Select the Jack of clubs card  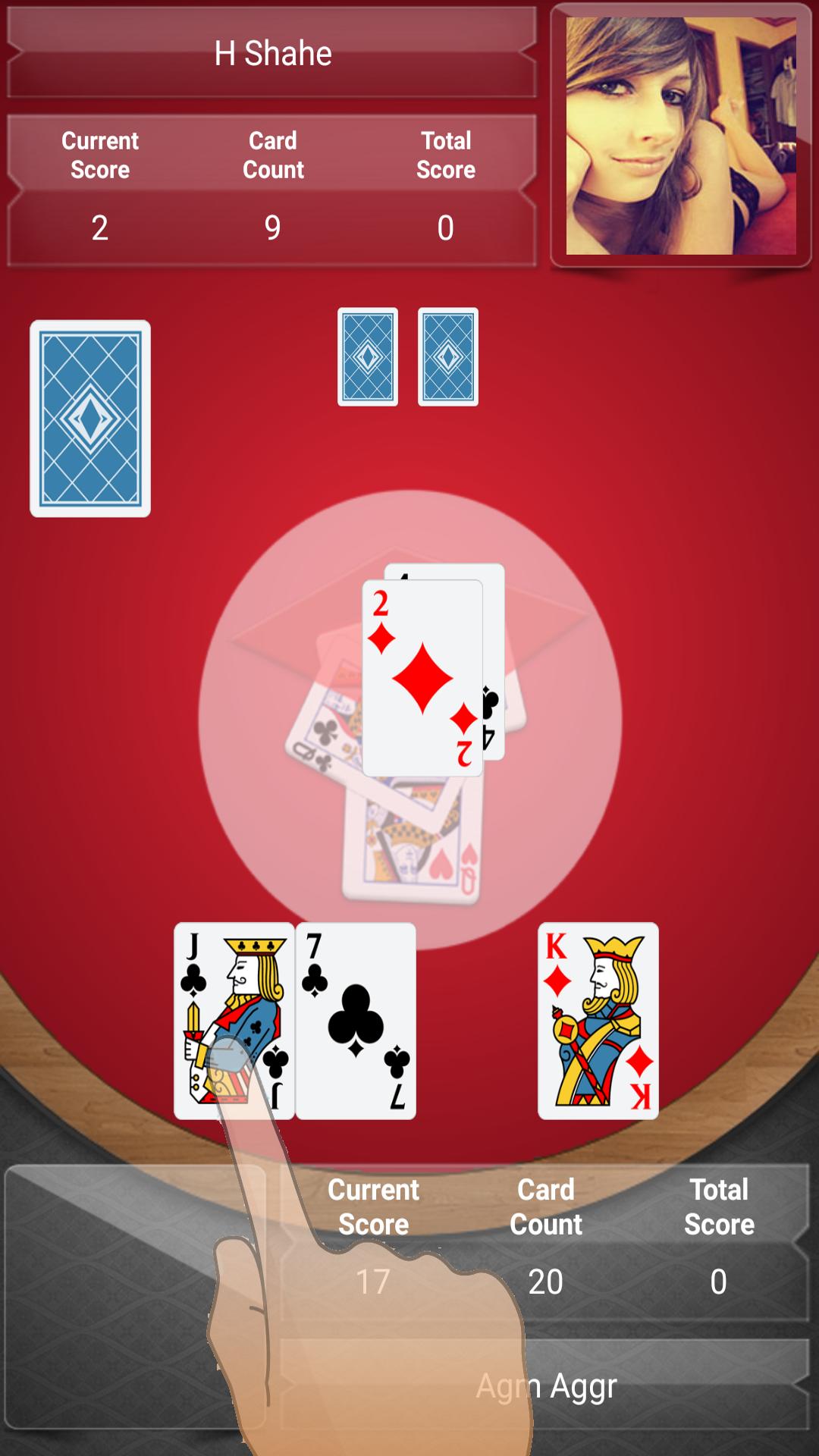pos(234,1020)
